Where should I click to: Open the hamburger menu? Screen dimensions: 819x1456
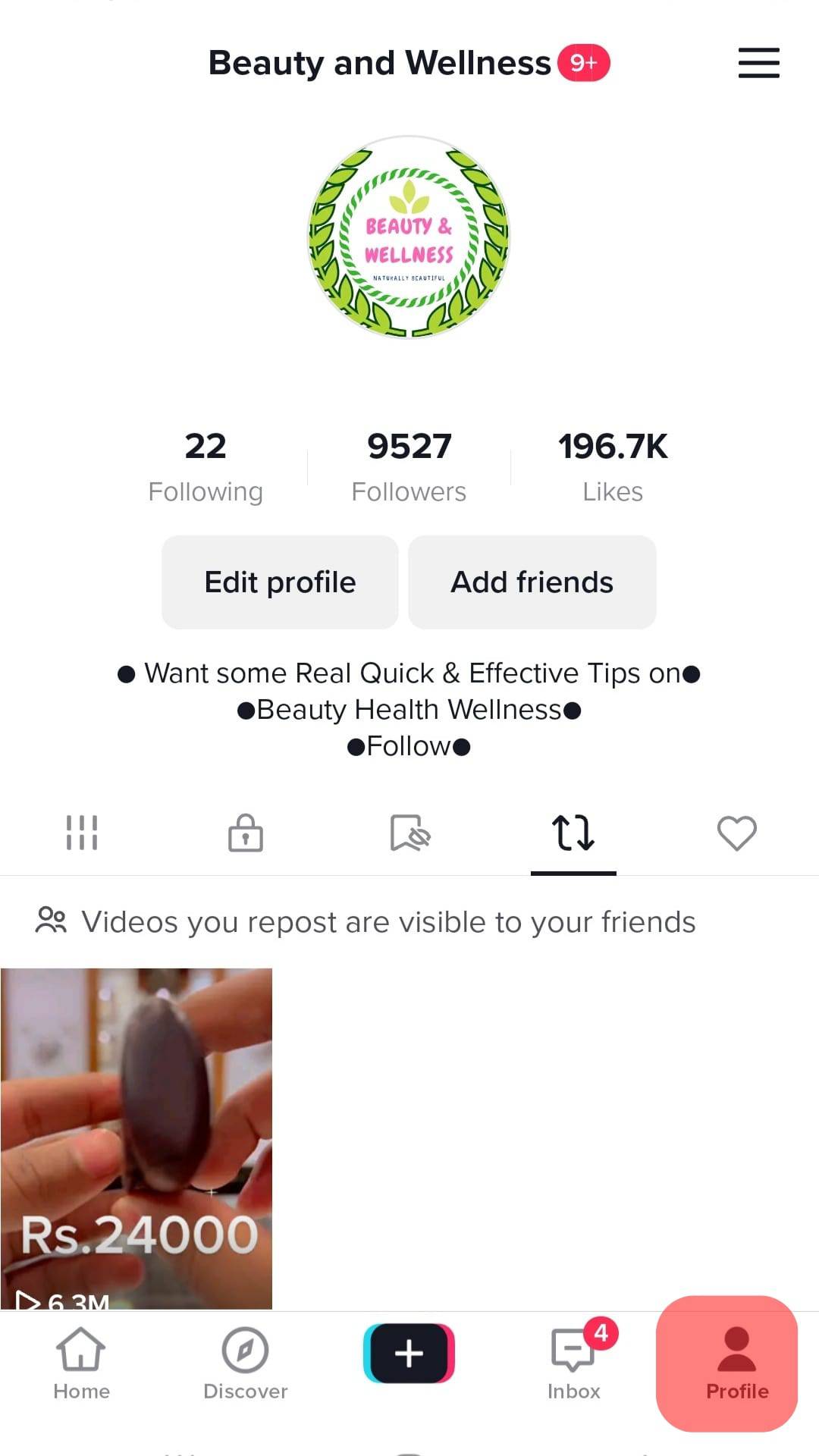[758, 63]
